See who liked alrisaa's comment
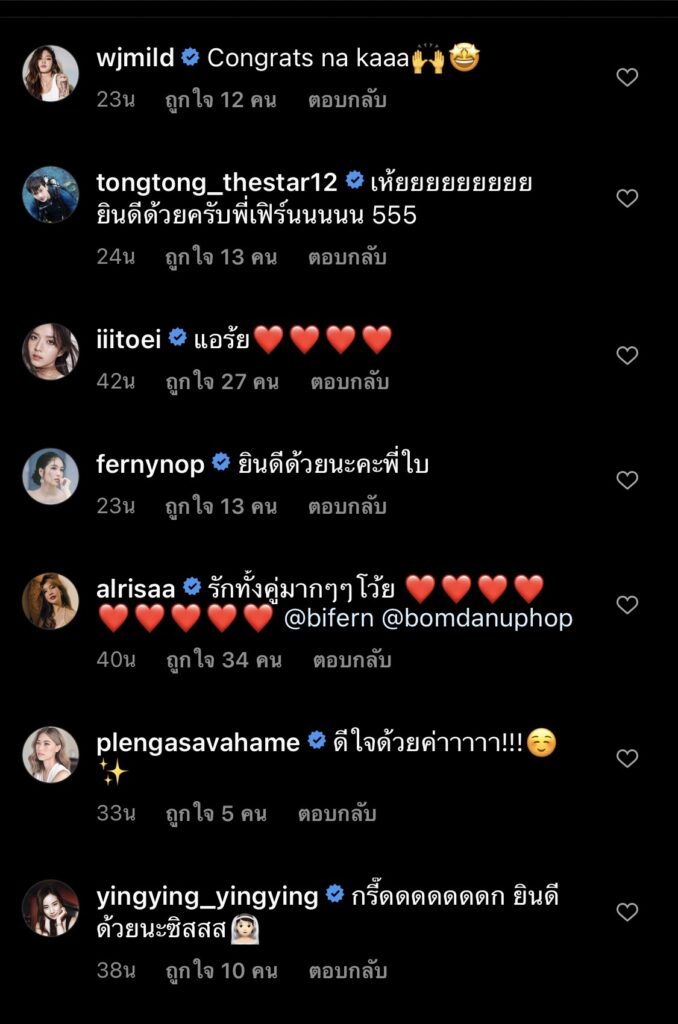Viewport: 678px width, 1024px height. pos(224,660)
